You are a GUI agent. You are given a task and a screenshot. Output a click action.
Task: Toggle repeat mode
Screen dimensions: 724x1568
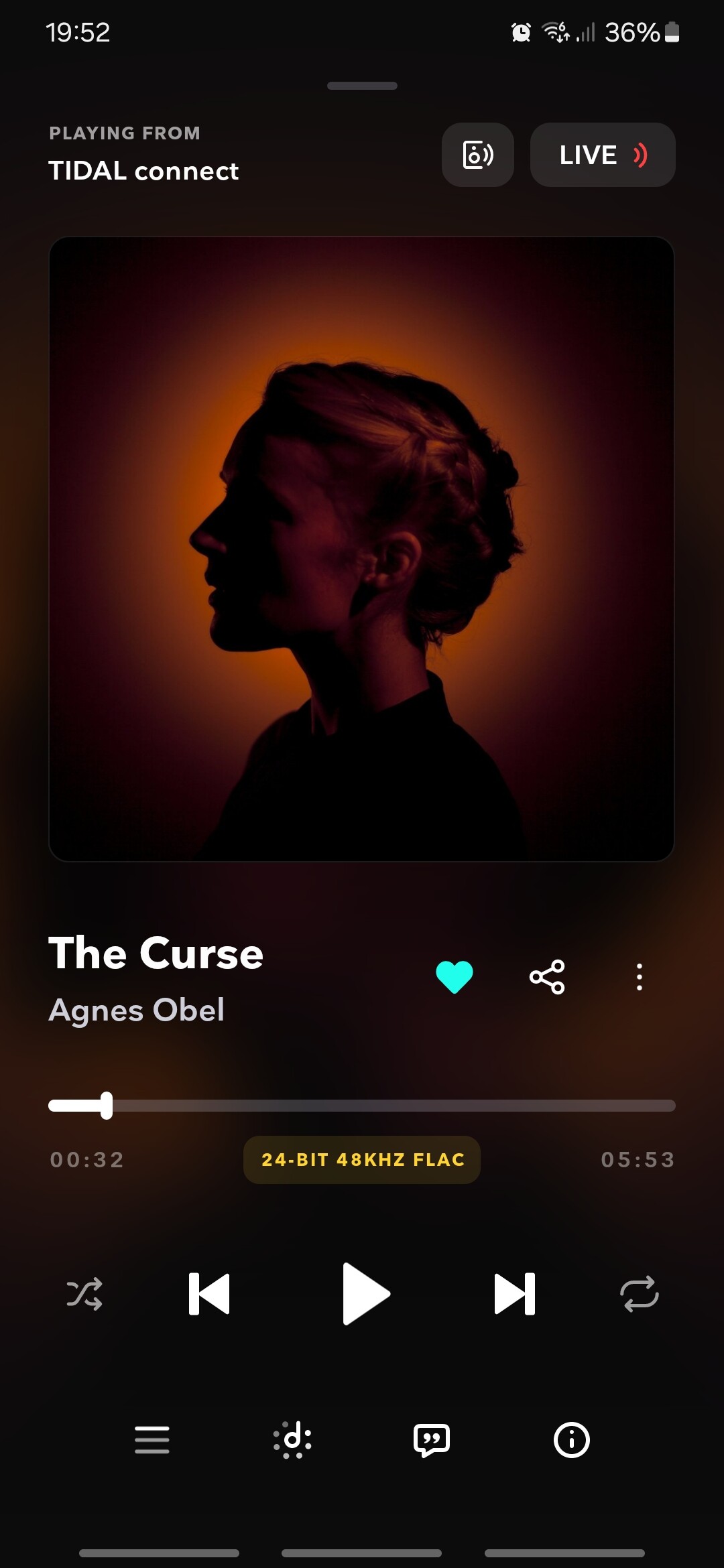point(640,1294)
